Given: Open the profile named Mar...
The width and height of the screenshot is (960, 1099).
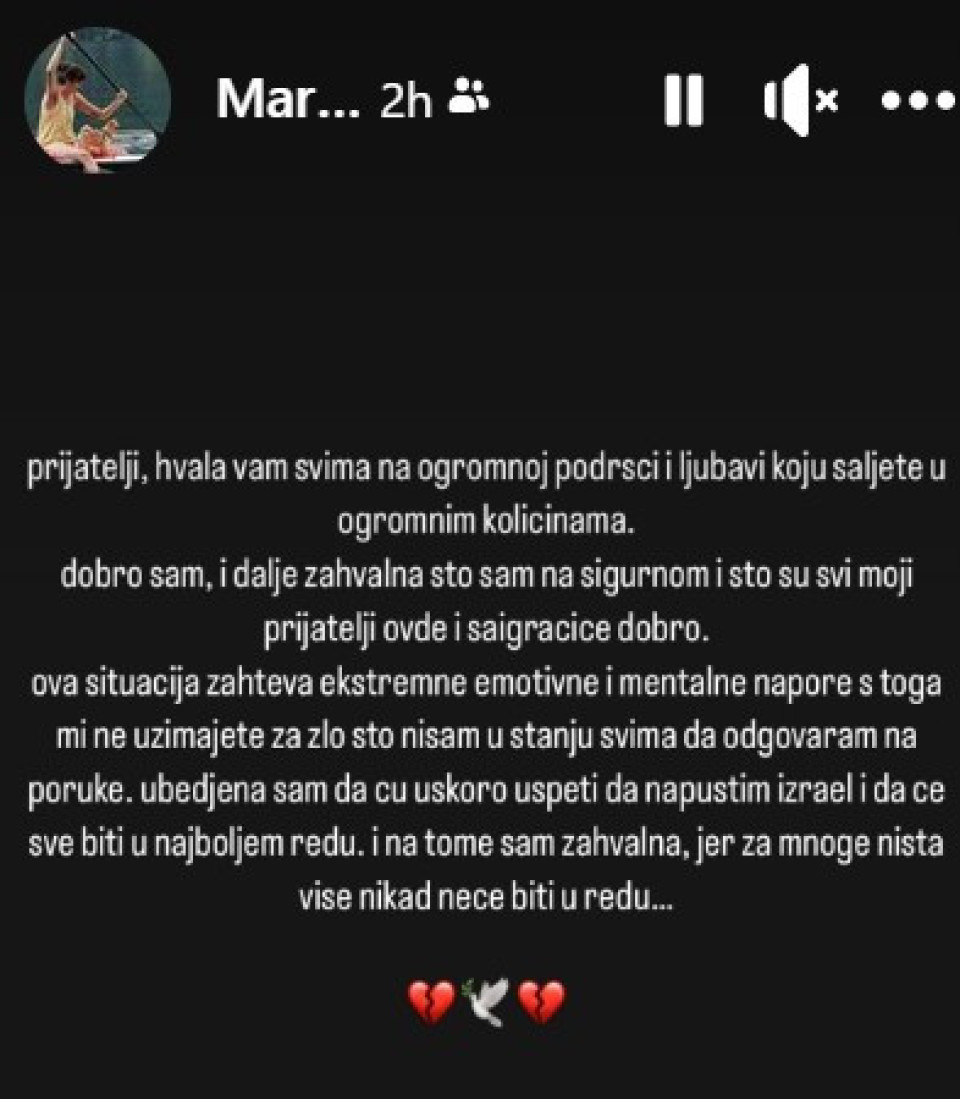Looking at the screenshot, I should (287, 100).
